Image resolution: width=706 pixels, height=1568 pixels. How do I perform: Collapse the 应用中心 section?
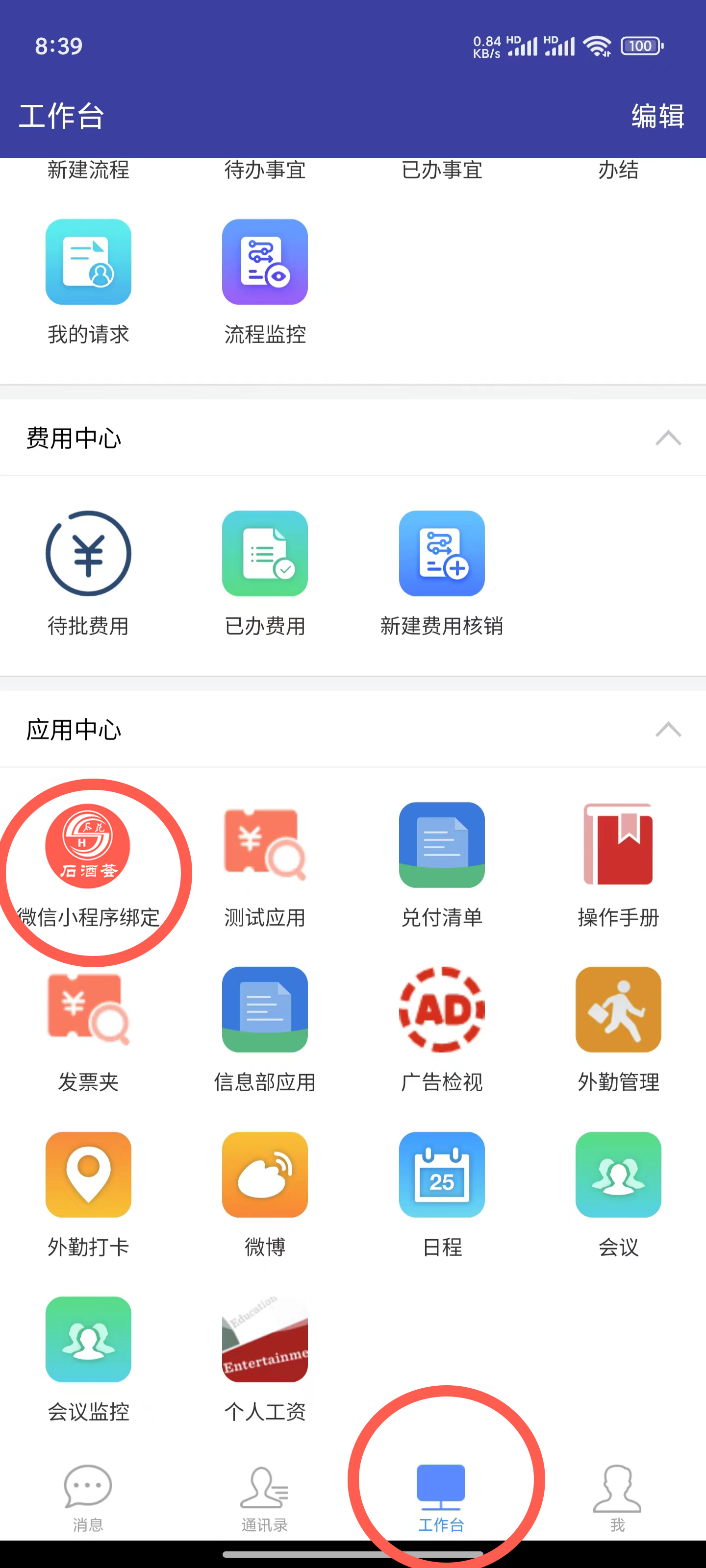click(668, 729)
